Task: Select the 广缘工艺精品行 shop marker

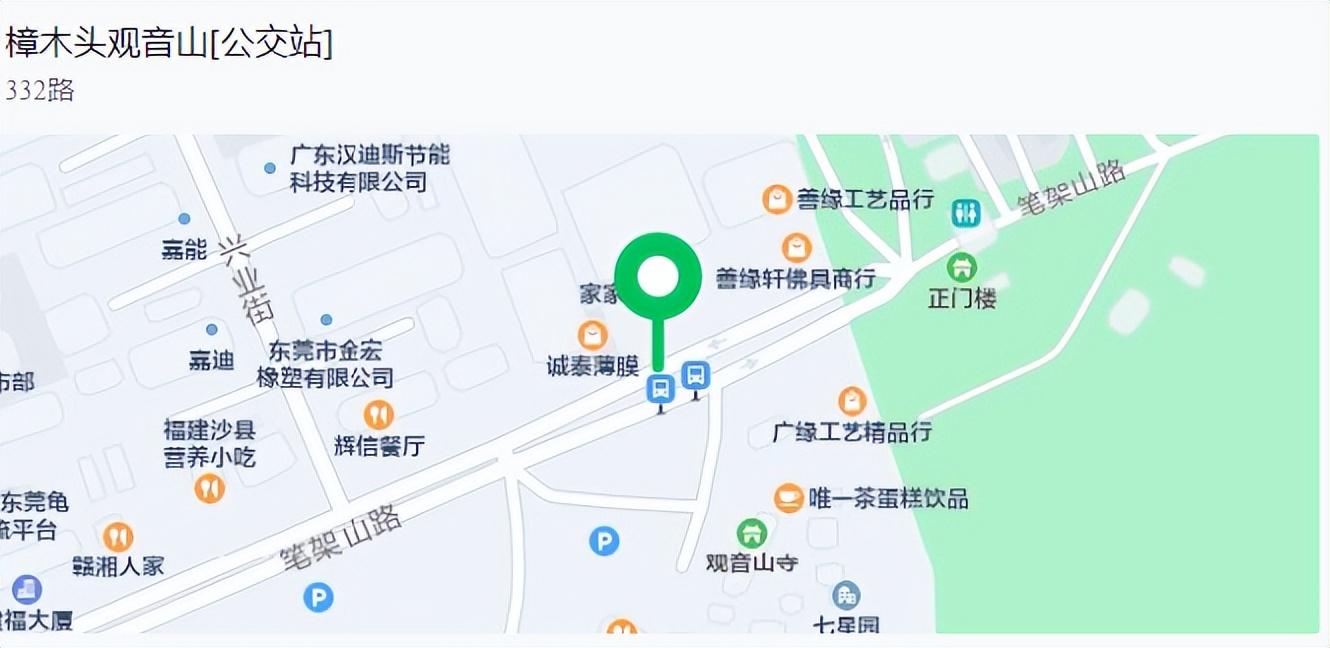Action: [x=852, y=401]
